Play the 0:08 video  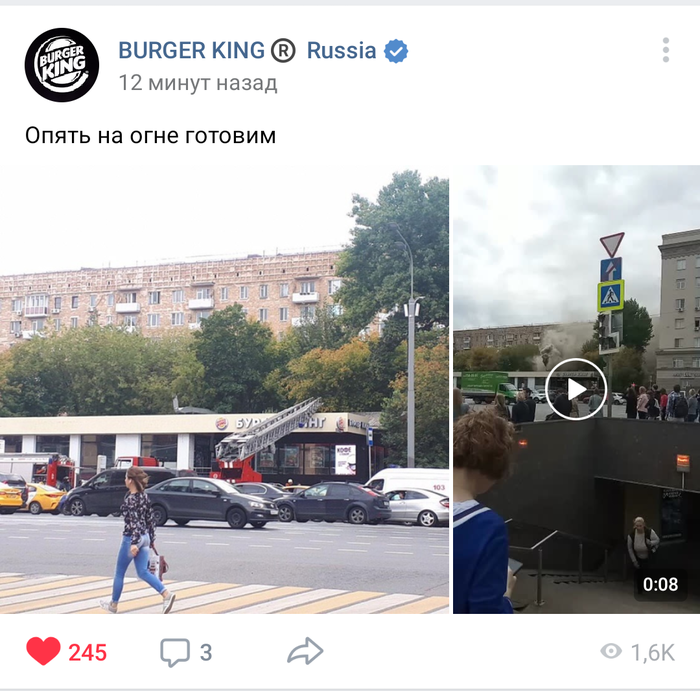pos(576,388)
